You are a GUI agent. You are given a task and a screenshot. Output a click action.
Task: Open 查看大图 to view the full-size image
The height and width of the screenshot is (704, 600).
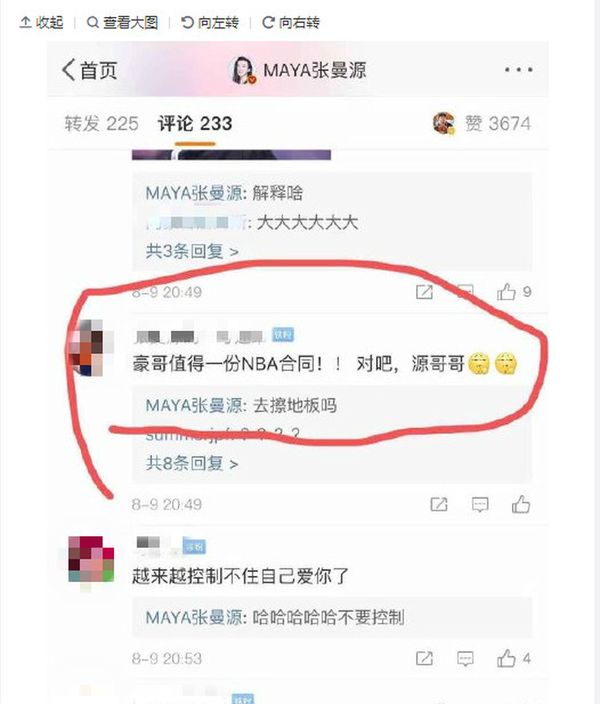pyautogui.click(x=122, y=22)
